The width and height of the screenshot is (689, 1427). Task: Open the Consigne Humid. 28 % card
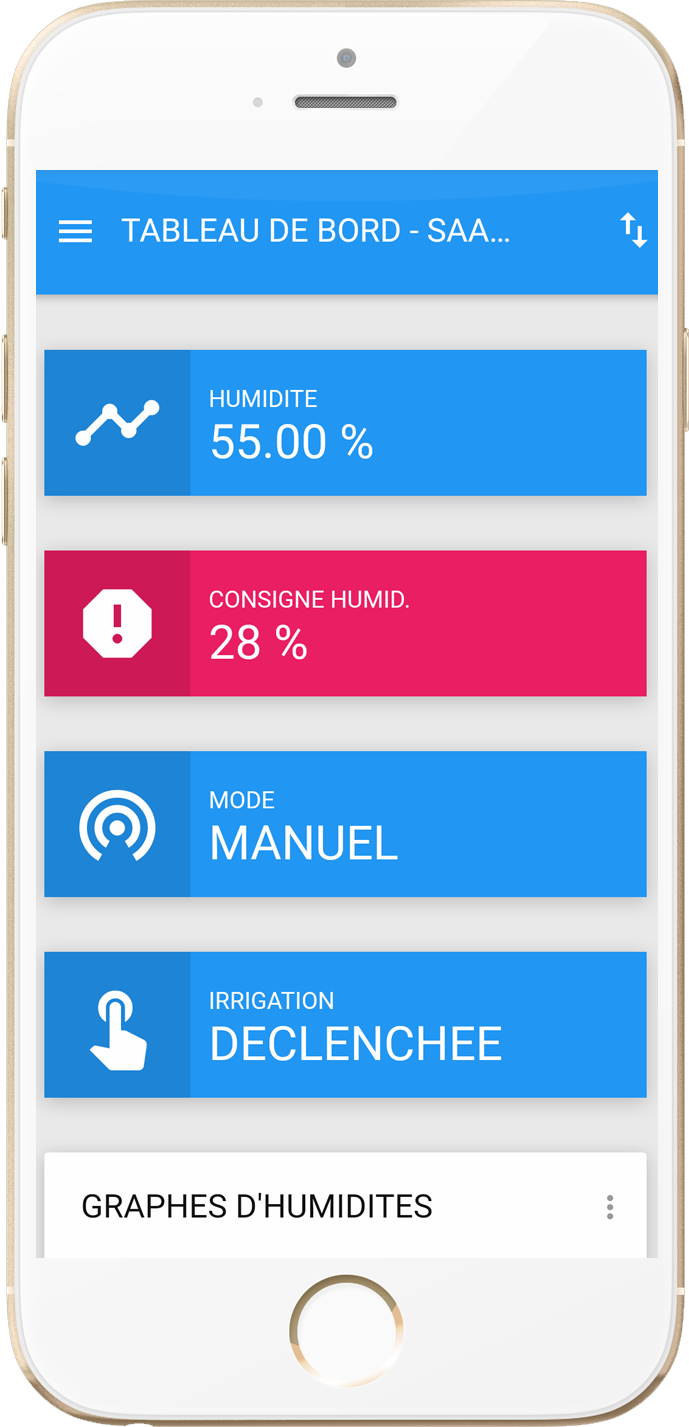(345, 623)
